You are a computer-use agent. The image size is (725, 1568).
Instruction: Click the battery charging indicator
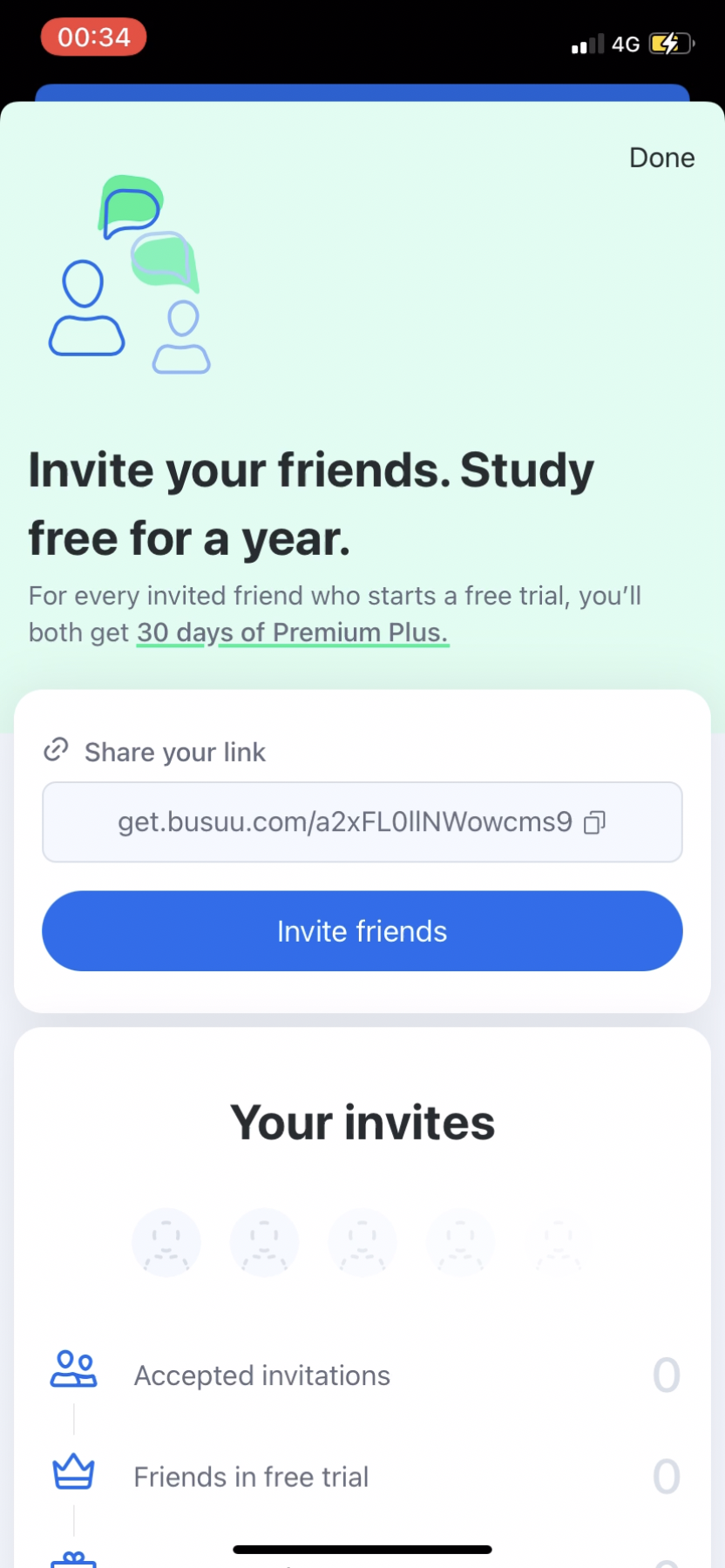tap(670, 44)
